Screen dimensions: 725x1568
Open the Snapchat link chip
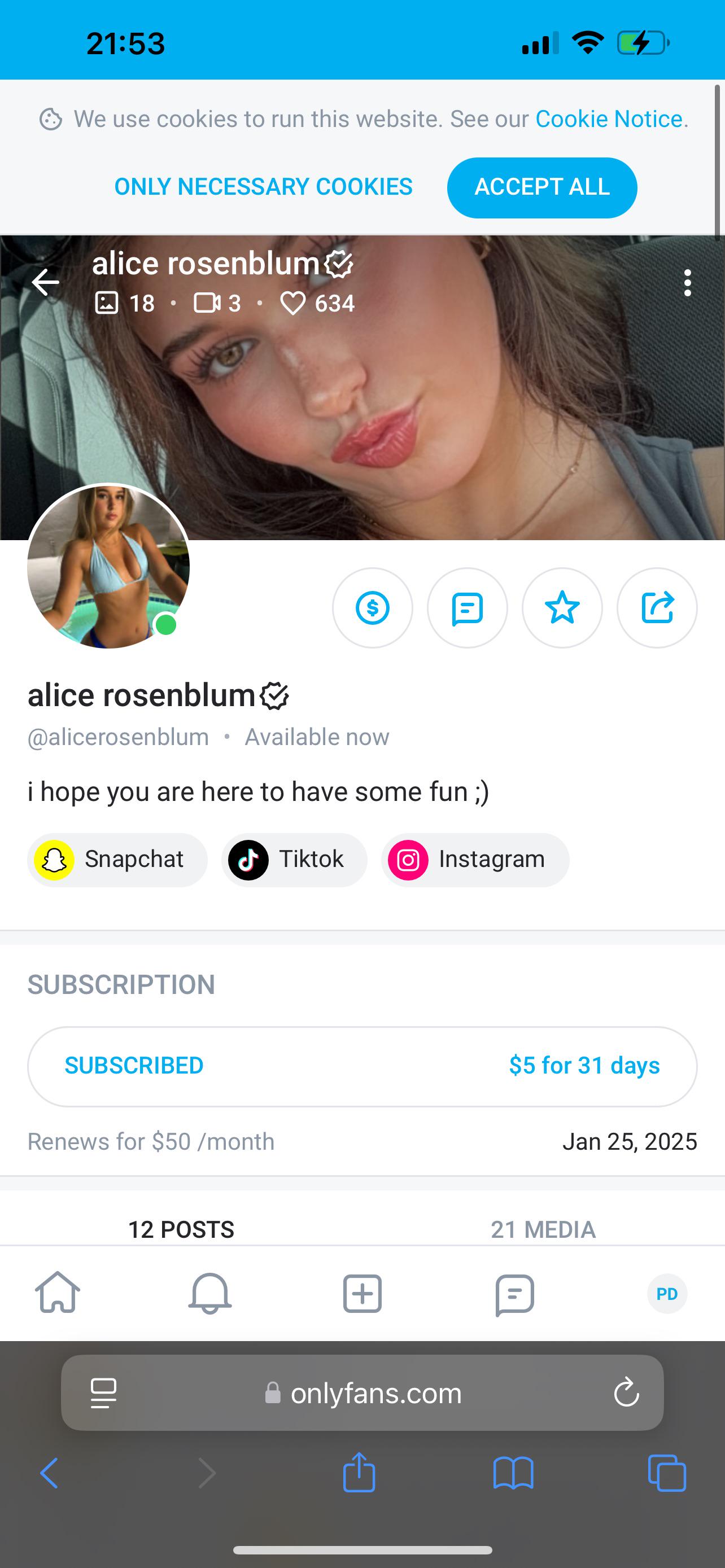[117, 860]
